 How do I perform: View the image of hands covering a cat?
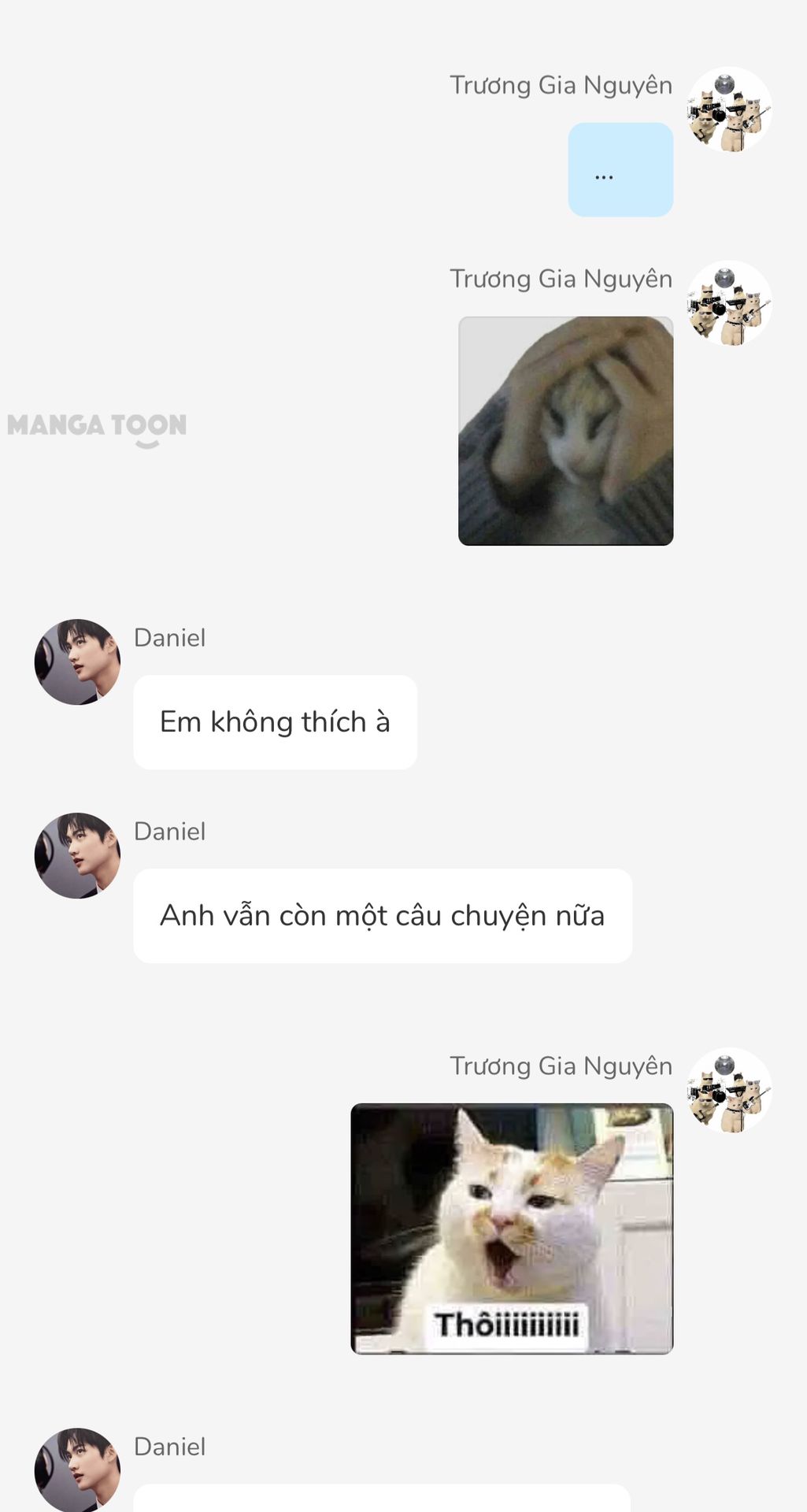coord(565,431)
